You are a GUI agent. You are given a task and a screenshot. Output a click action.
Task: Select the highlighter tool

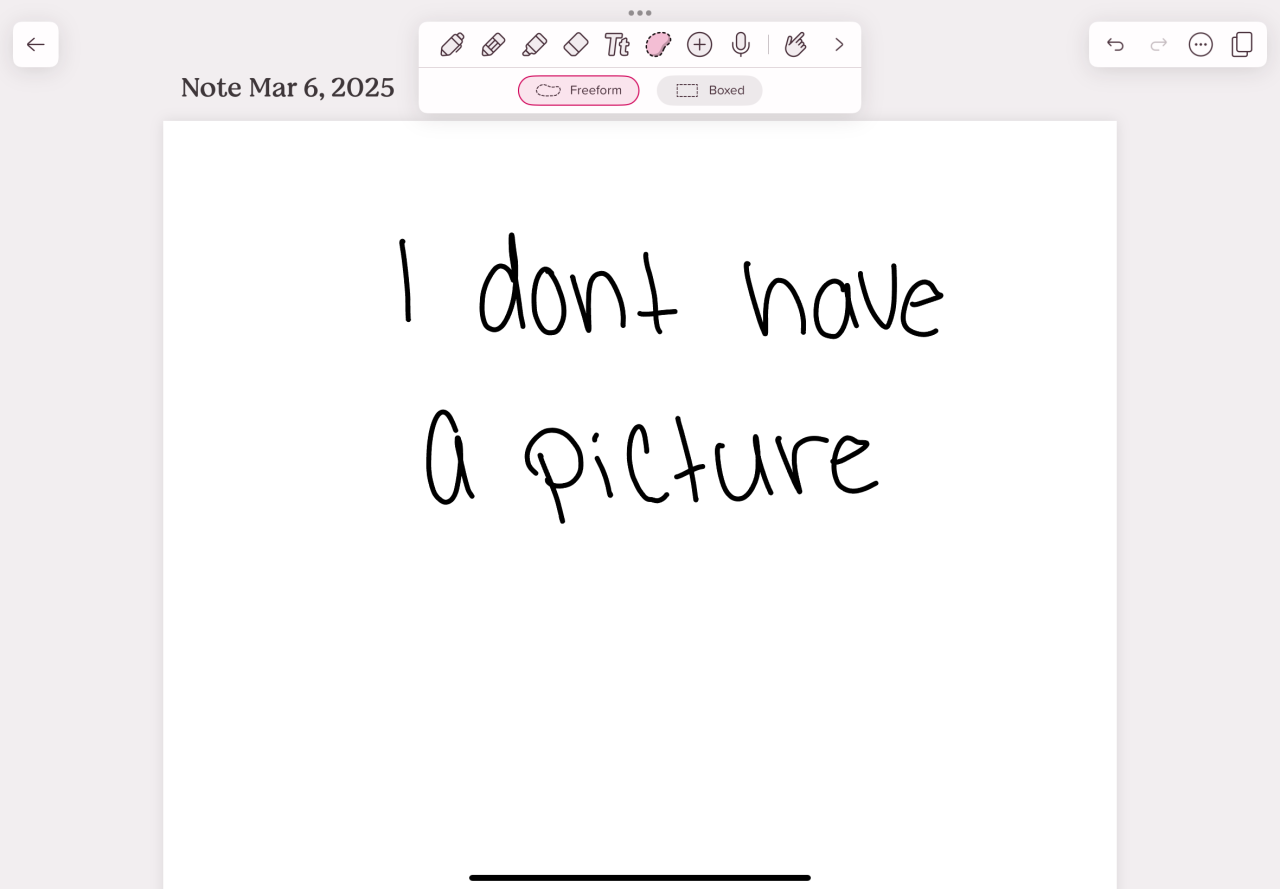click(x=535, y=45)
